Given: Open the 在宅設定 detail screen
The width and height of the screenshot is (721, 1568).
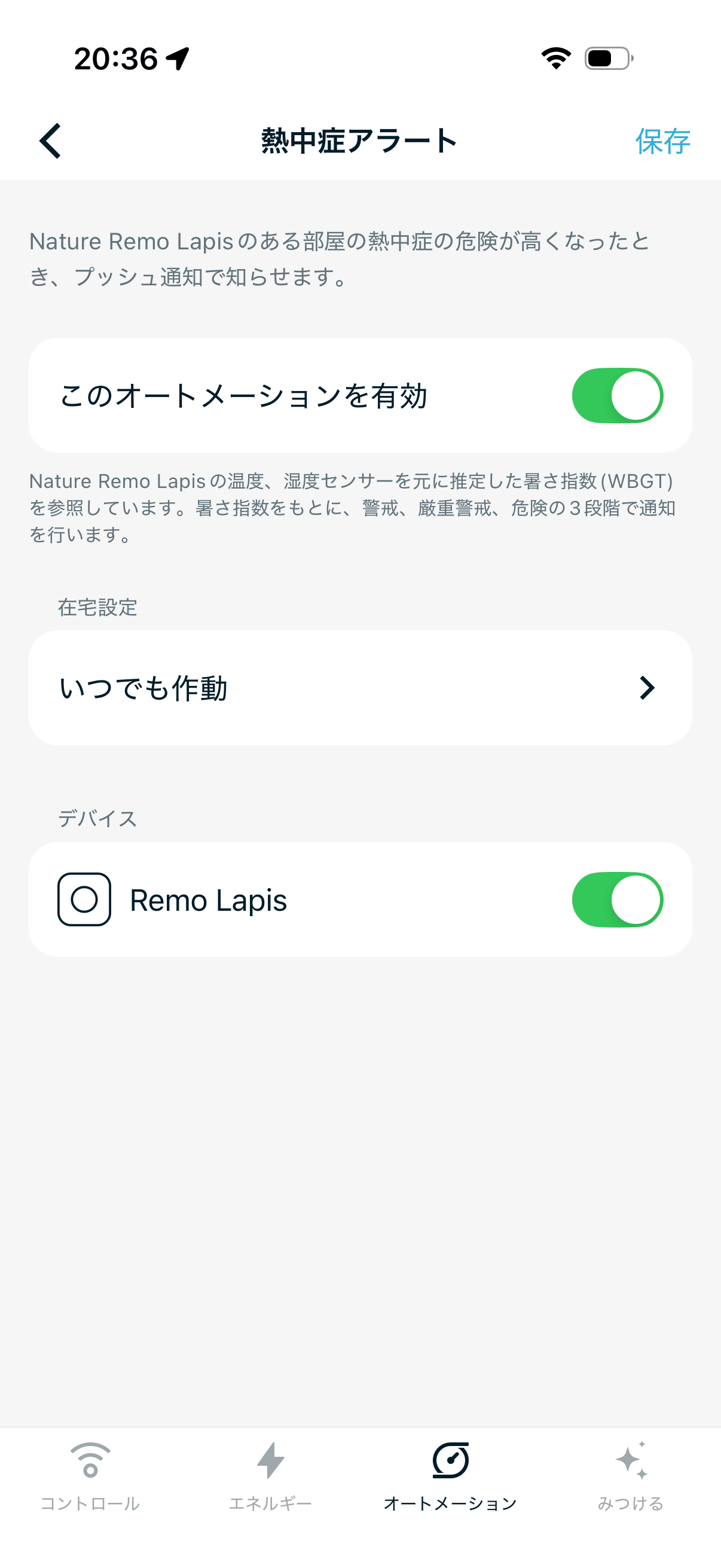Looking at the screenshot, I should coord(360,688).
